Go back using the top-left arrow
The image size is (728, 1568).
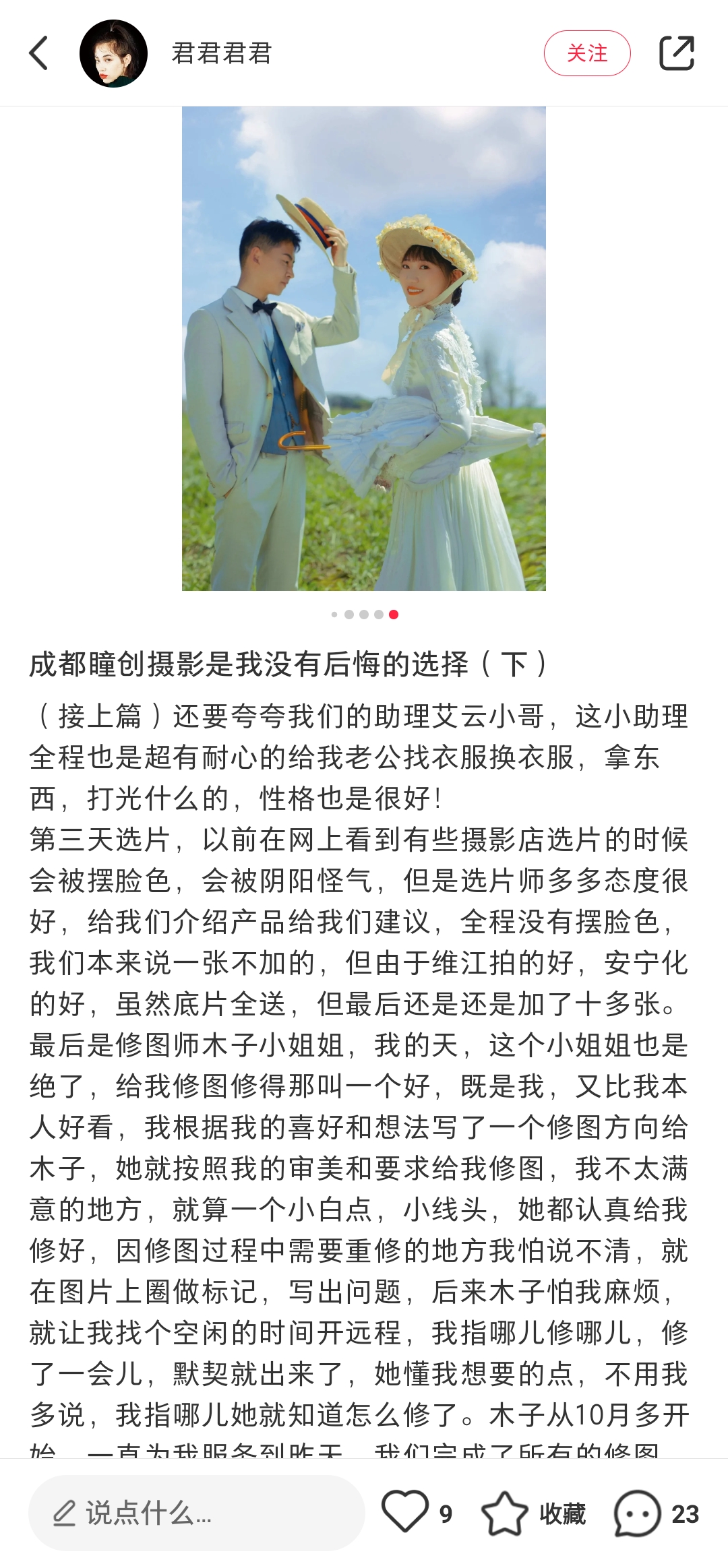pyautogui.click(x=39, y=53)
